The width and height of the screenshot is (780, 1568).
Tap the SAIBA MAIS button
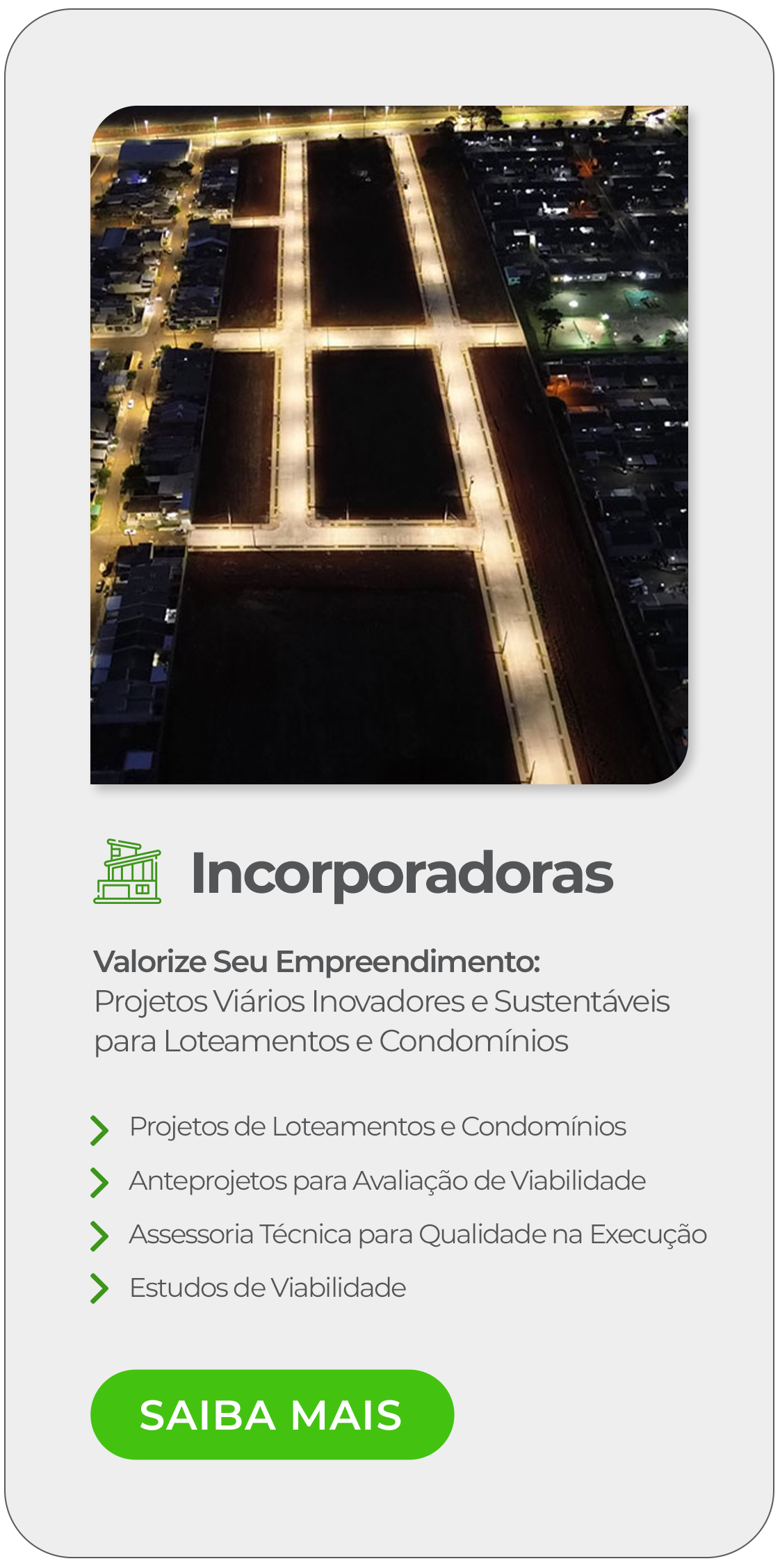click(x=272, y=1414)
